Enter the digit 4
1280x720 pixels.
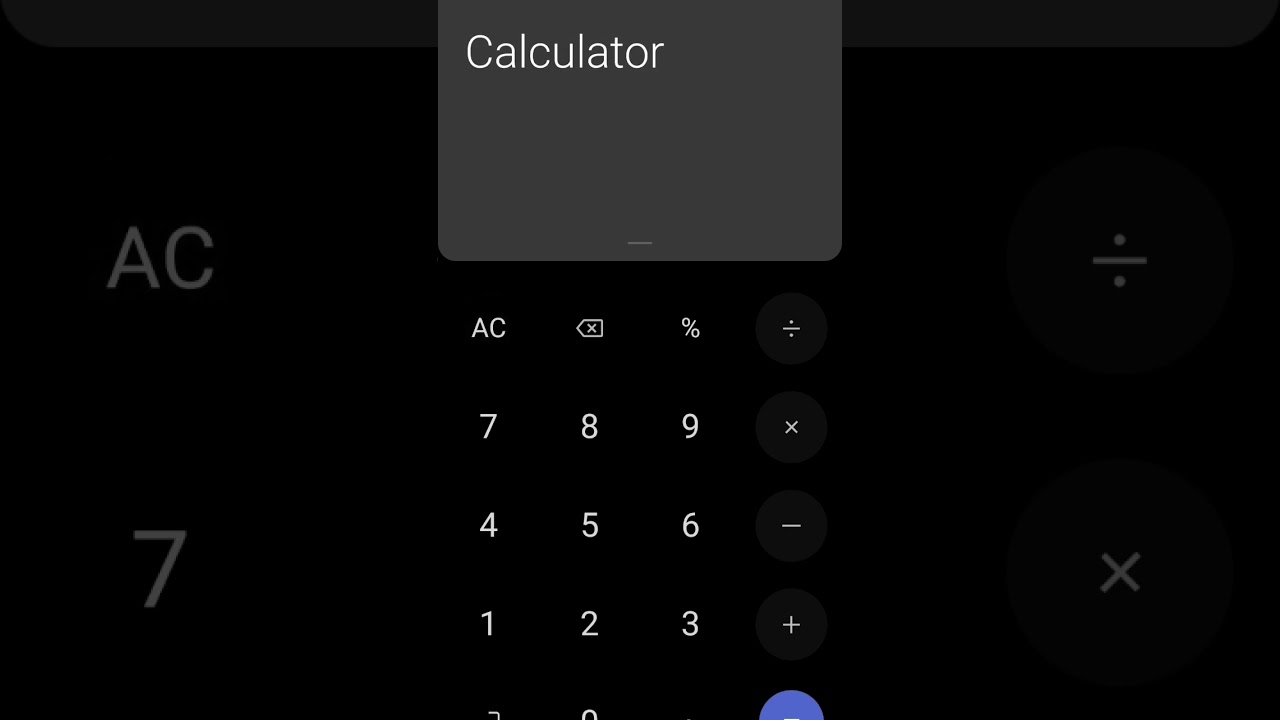click(x=488, y=526)
